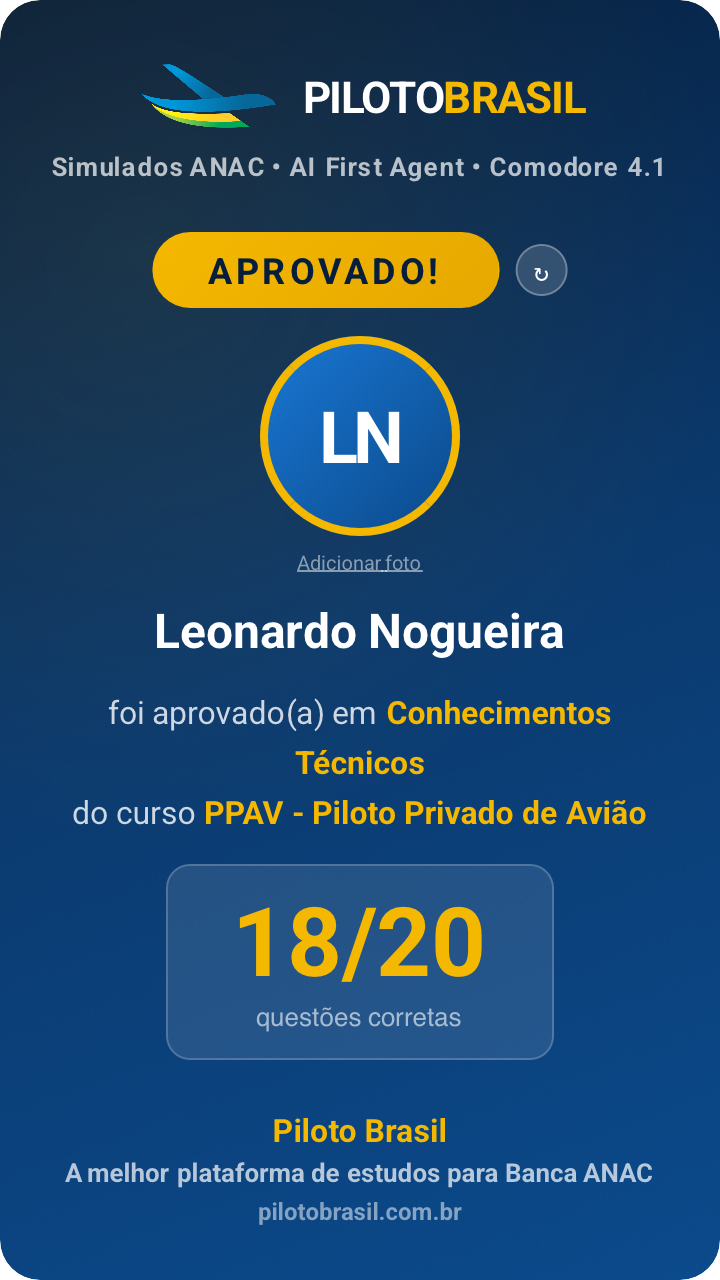Image resolution: width=720 pixels, height=1280 pixels.
Task: Select the LN avatar circle
Action: tap(360, 435)
